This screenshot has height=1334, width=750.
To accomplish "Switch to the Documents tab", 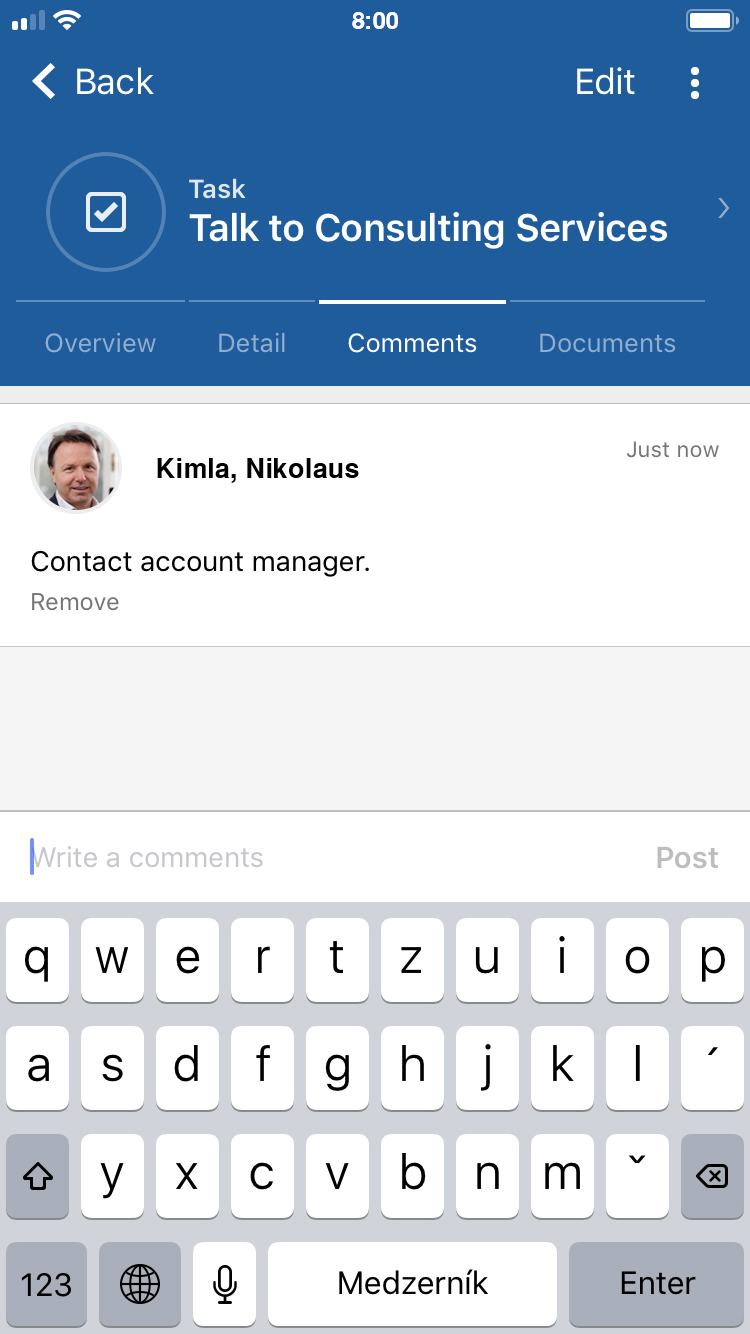I will click(607, 343).
